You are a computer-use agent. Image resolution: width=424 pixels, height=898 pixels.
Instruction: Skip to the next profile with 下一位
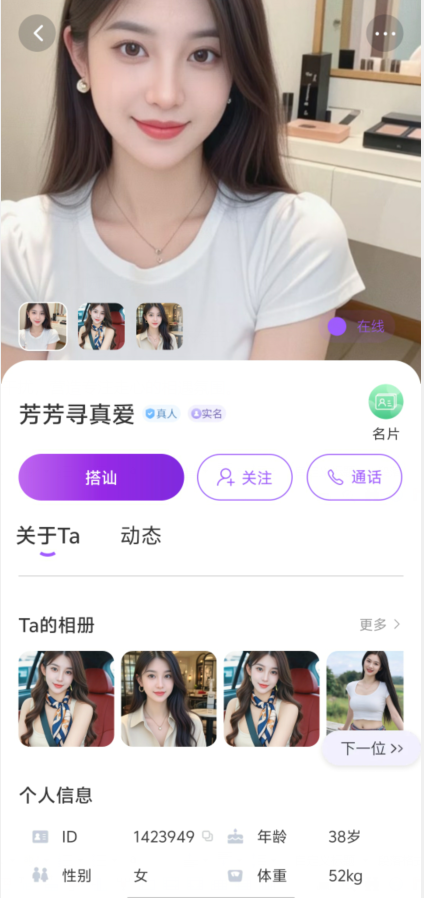[x=372, y=748]
